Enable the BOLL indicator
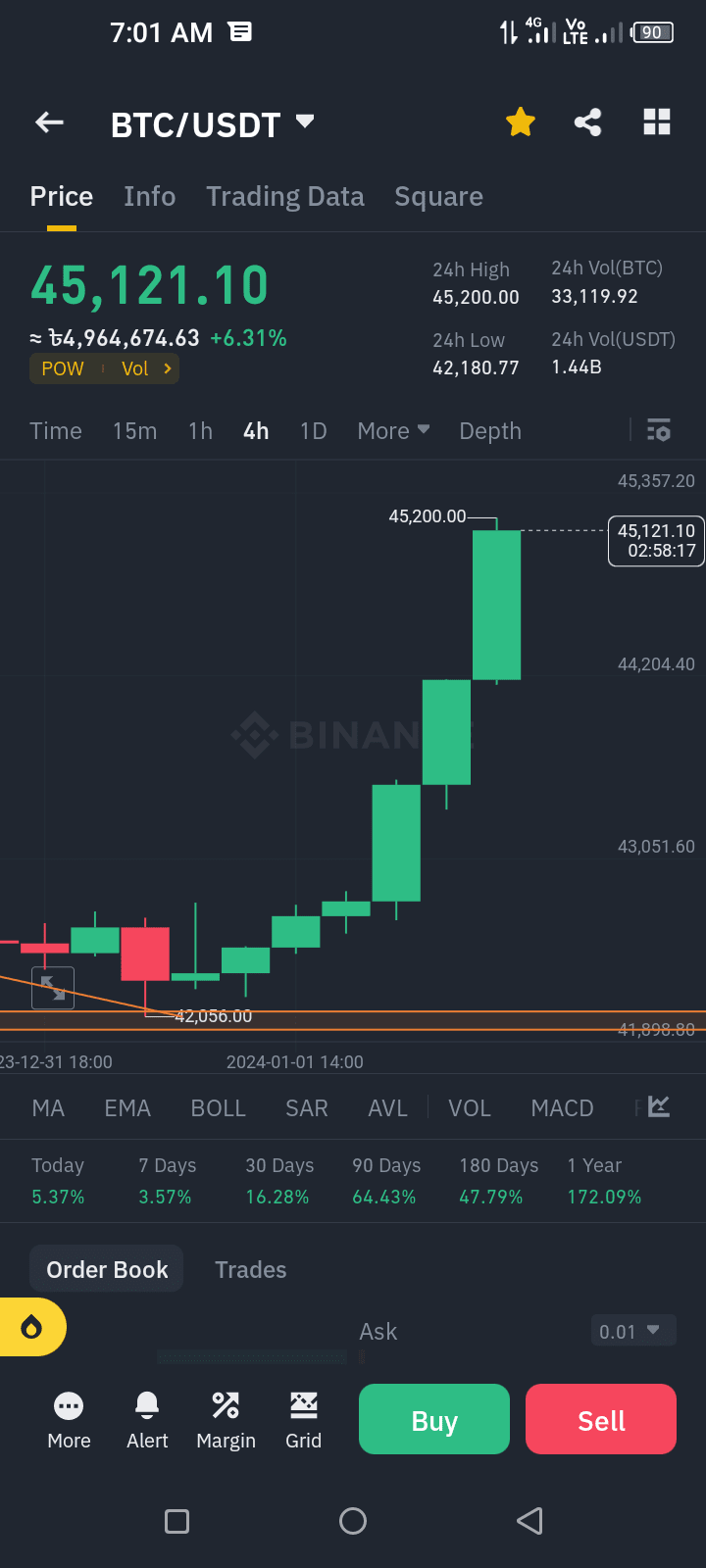Image resolution: width=706 pixels, height=1568 pixels. [x=218, y=1107]
